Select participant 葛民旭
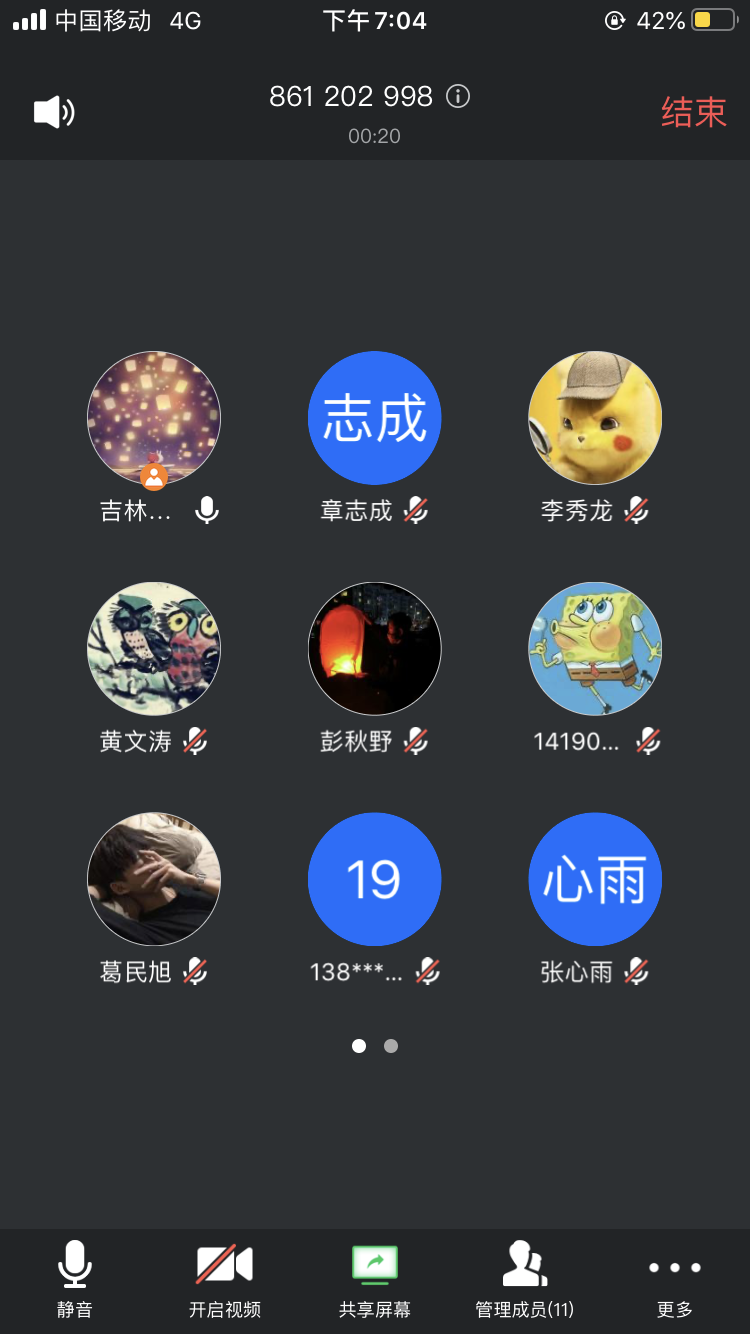 154,879
